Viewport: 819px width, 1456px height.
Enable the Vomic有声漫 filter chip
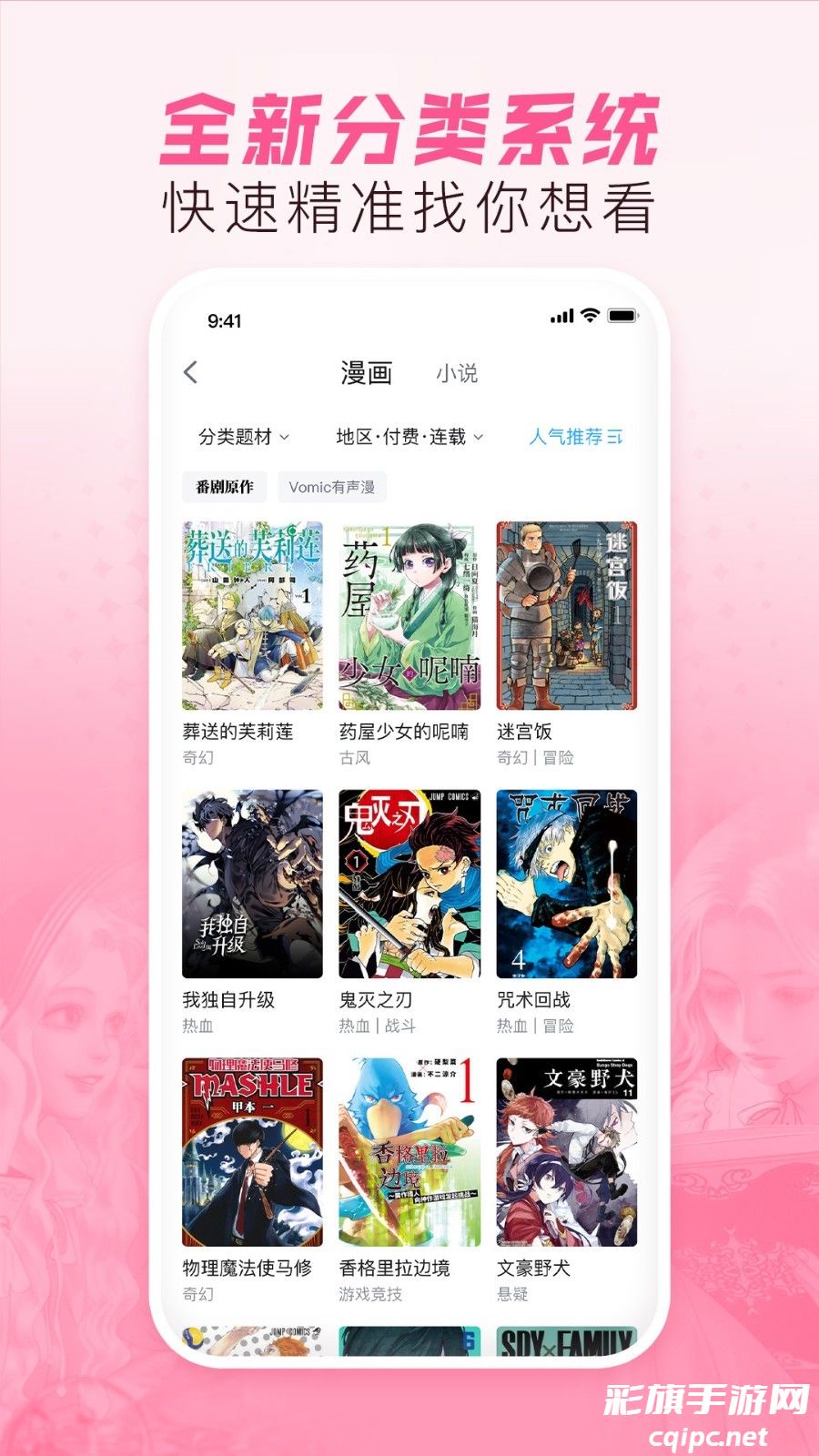333,488
